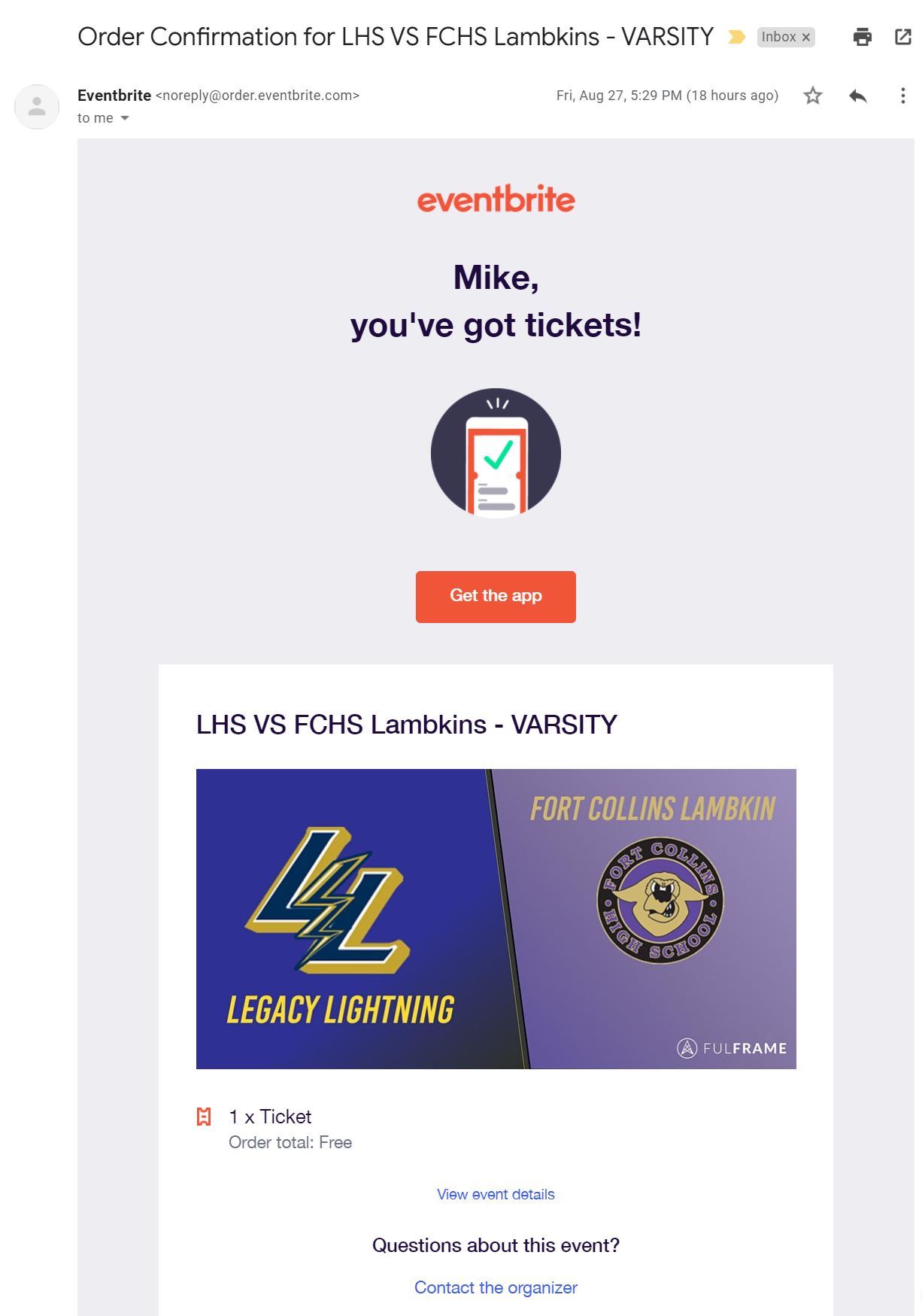Open email in a new window
Image resolution: width=922 pixels, height=1316 pixels.
tap(902, 37)
